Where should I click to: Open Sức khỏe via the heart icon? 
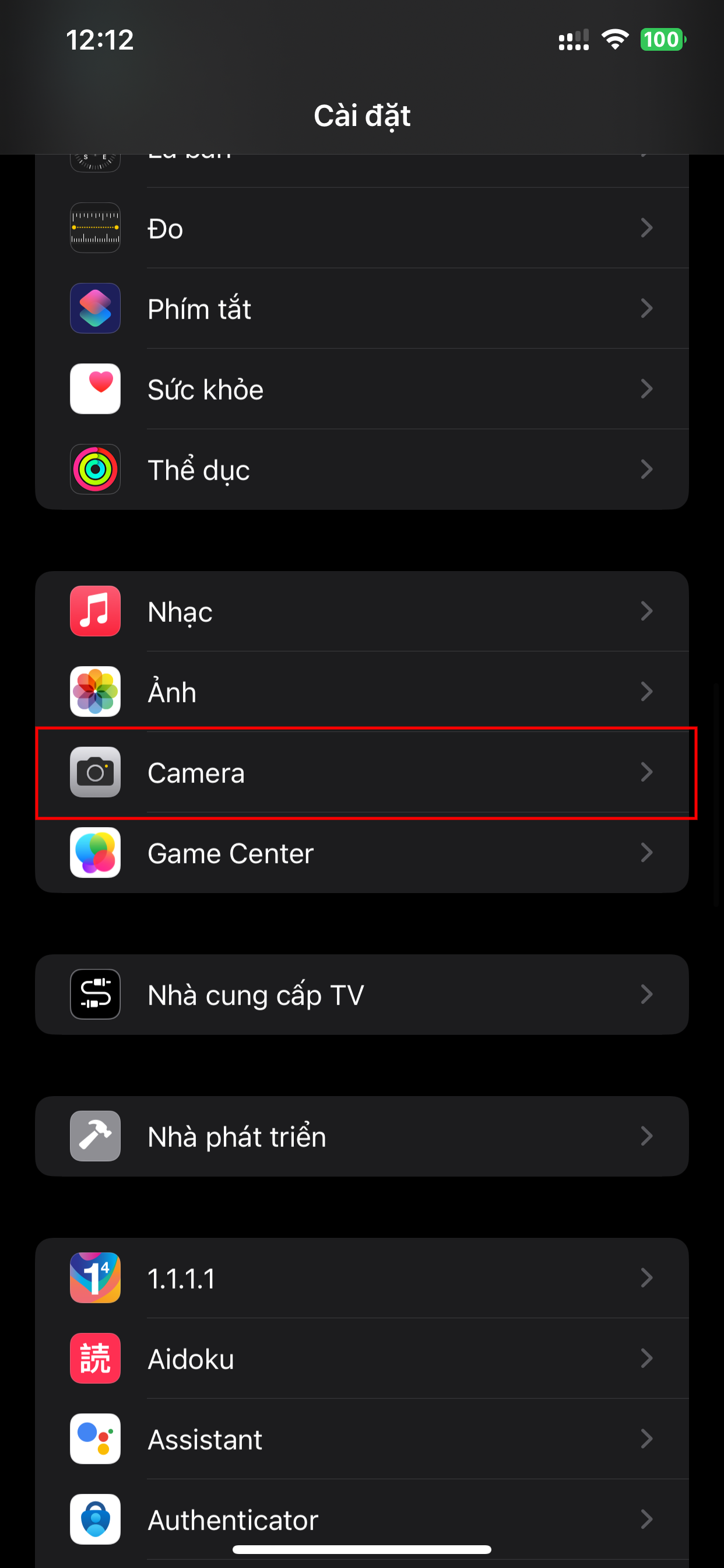95,389
